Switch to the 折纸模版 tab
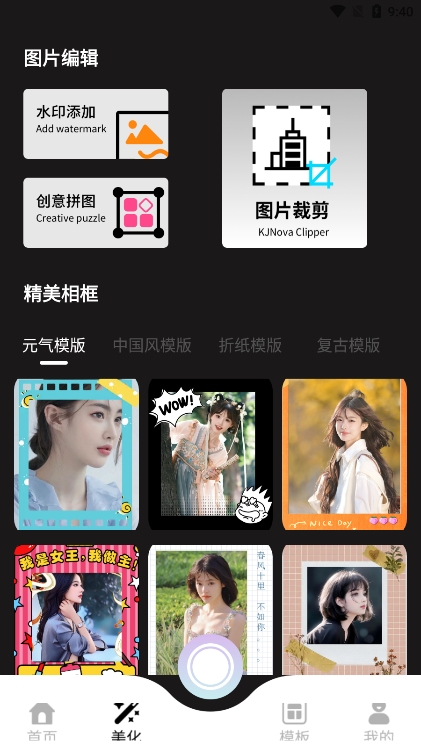The image size is (421, 748). (250, 345)
